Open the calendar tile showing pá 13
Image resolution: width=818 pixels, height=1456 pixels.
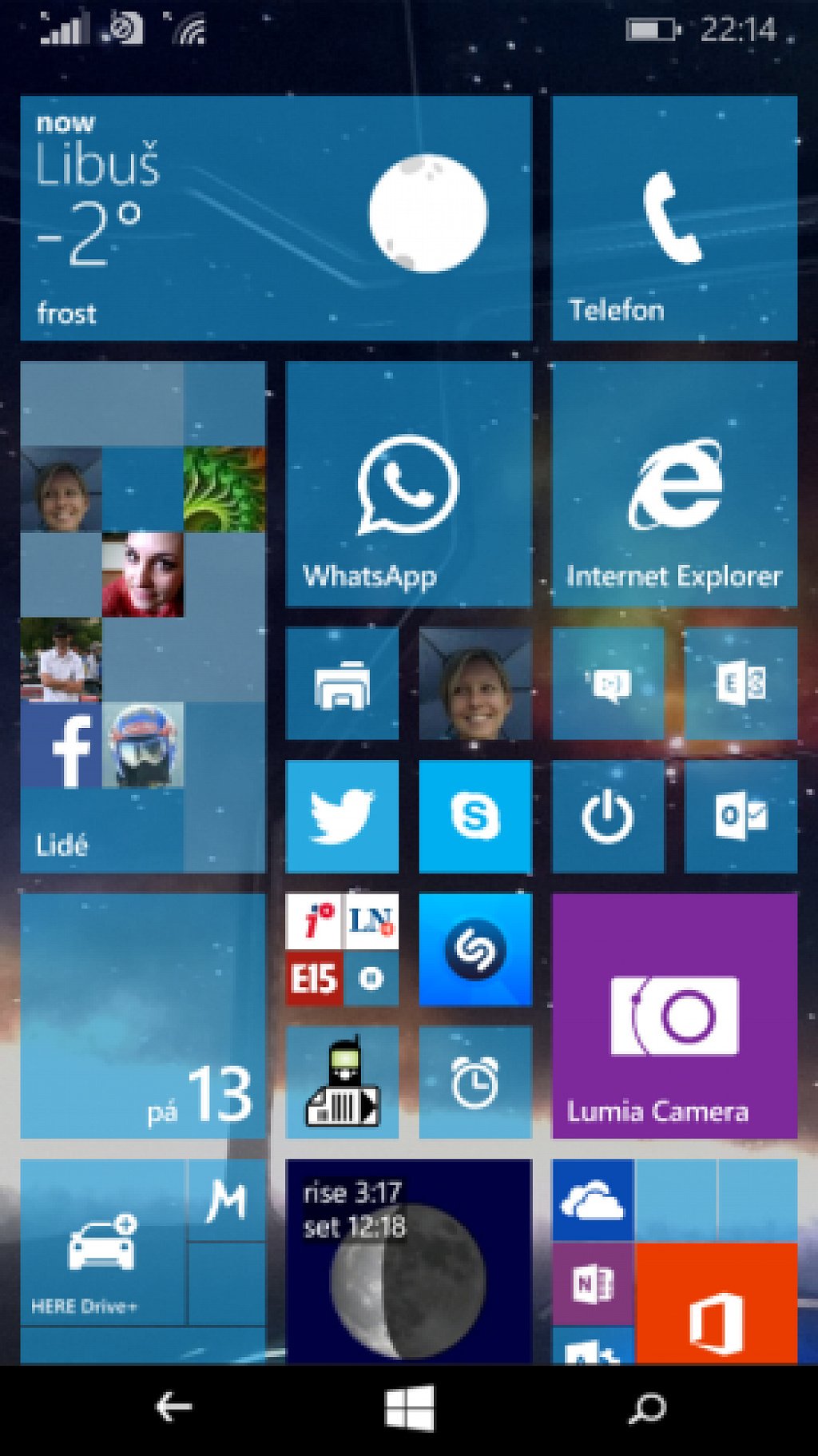point(143,1016)
